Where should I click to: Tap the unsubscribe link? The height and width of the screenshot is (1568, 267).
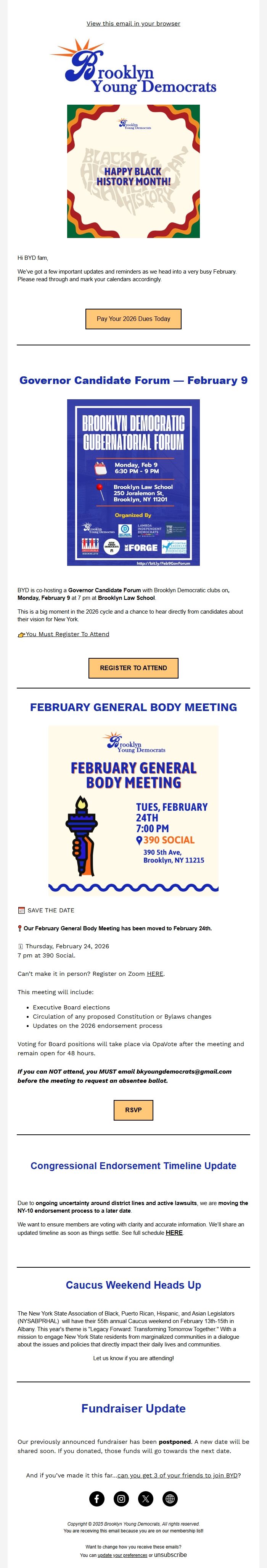click(170, 1555)
